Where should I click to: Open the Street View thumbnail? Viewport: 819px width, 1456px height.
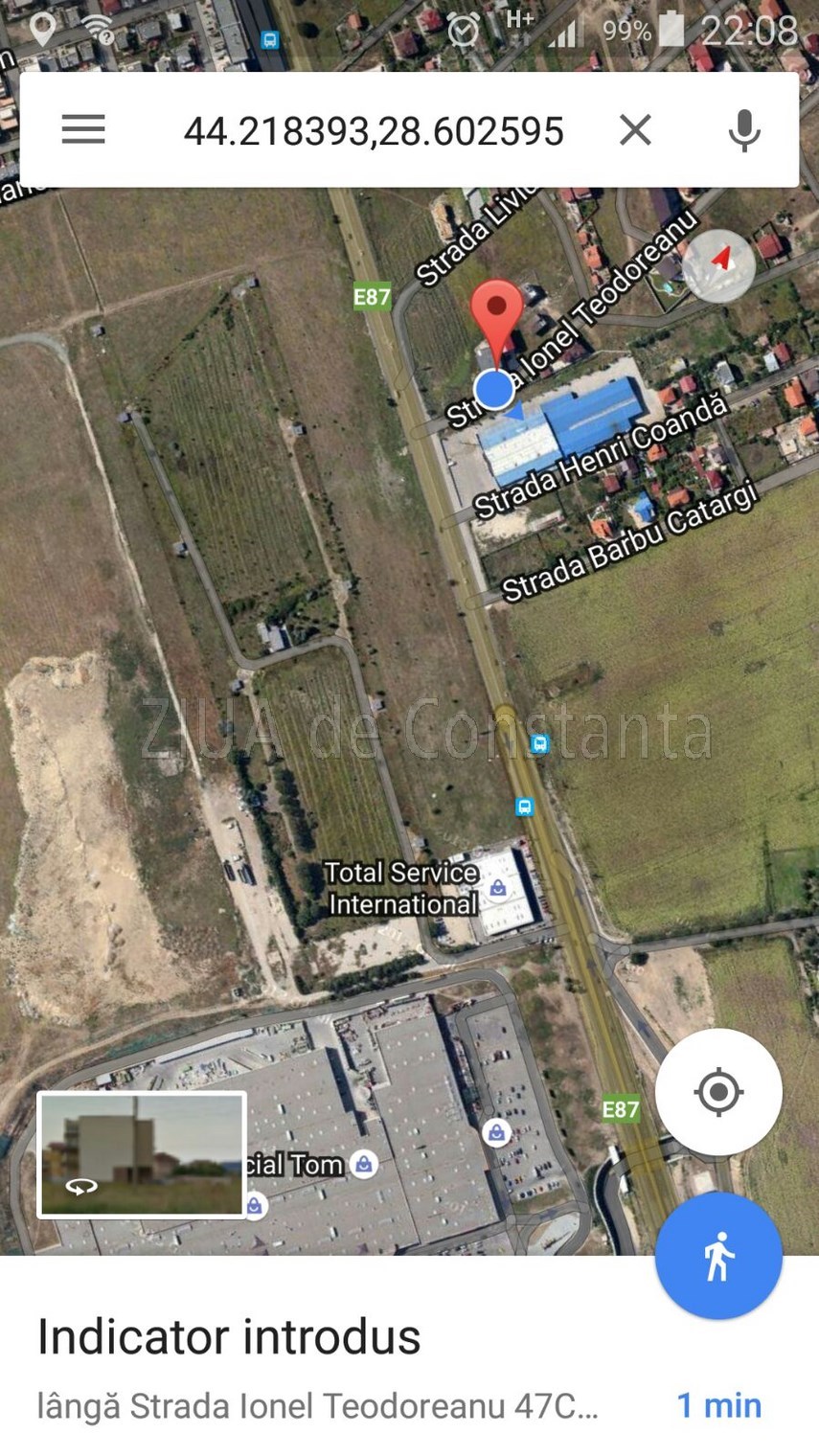tap(142, 1154)
